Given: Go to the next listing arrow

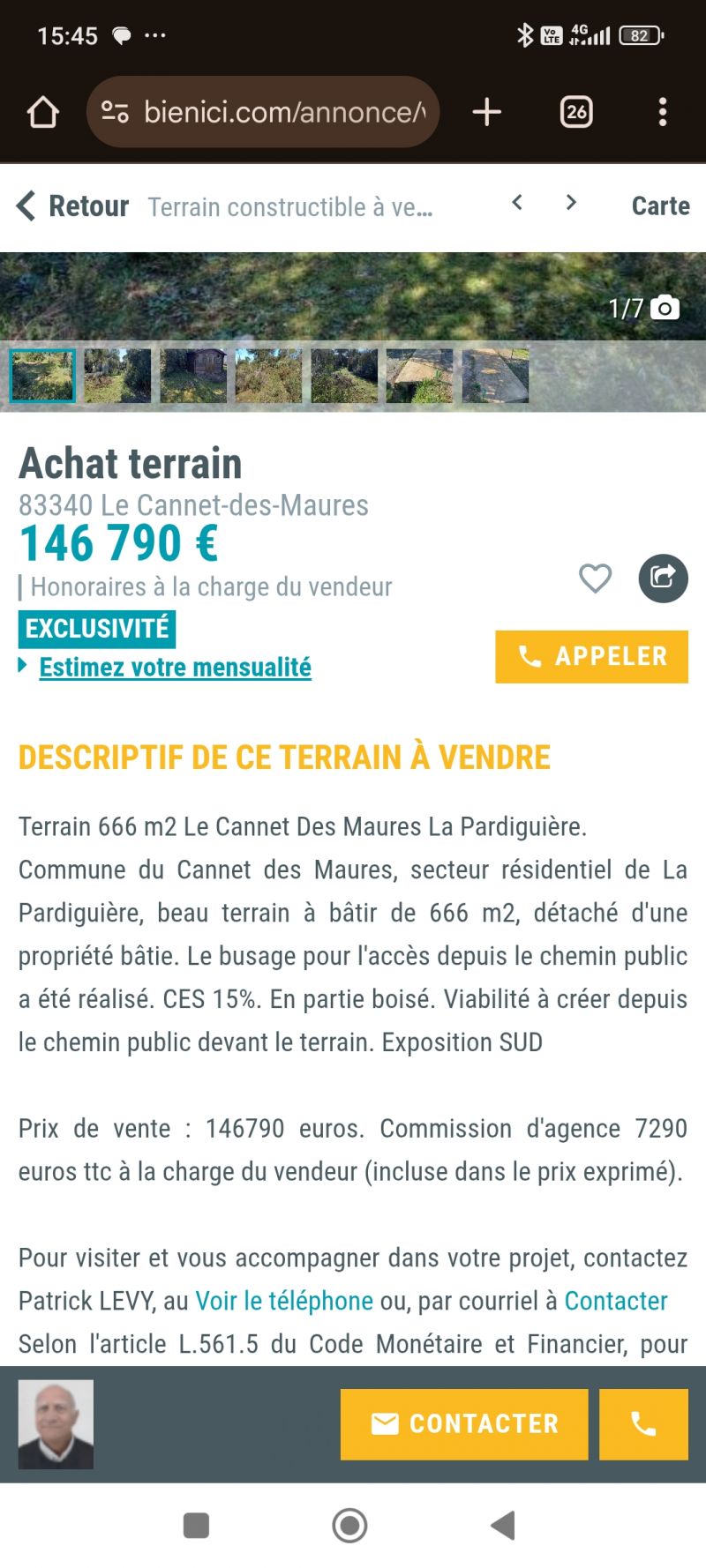Looking at the screenshot, I should [571, 203].
